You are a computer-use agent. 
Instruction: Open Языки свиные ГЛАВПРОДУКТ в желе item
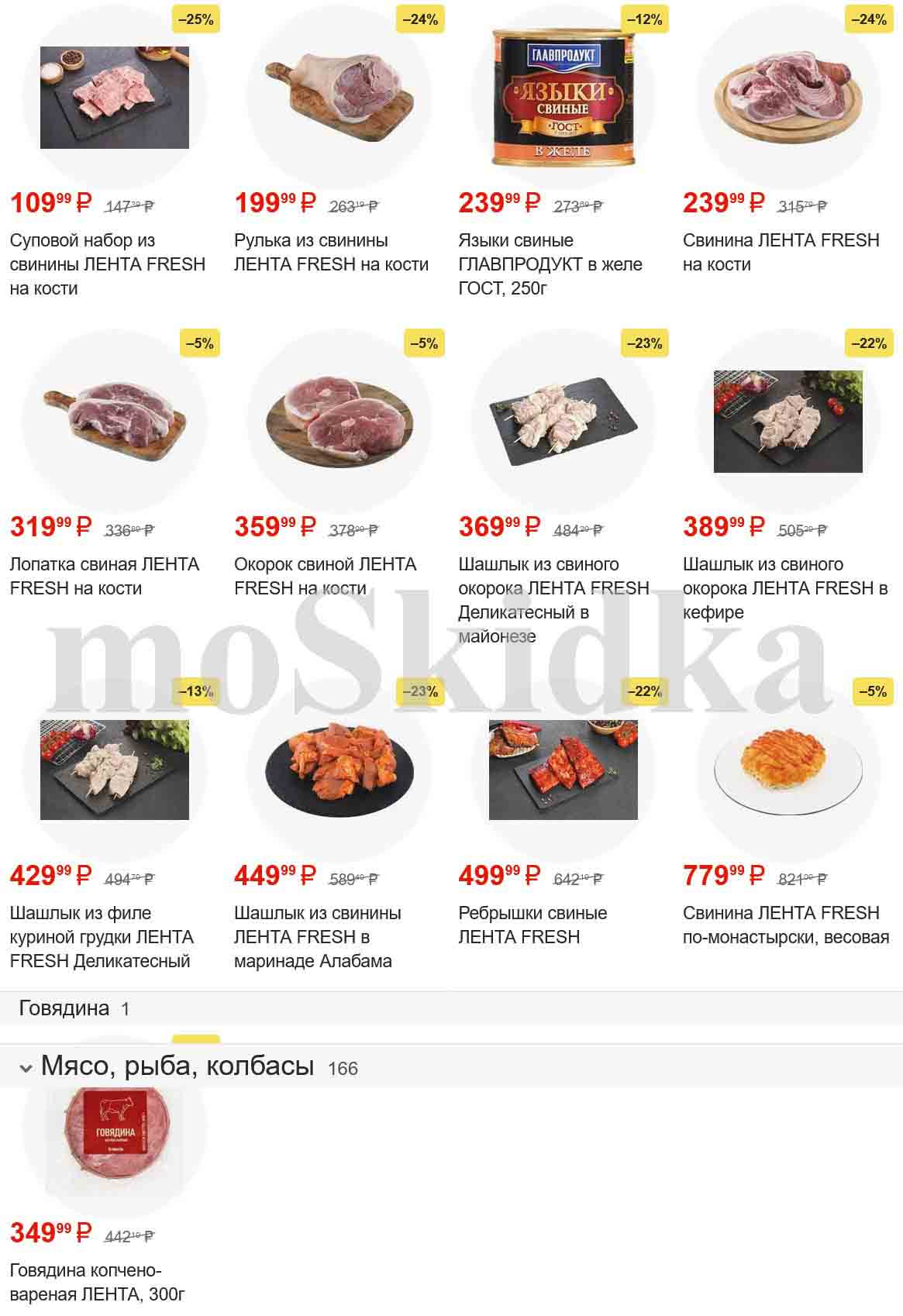pos(550,264)
